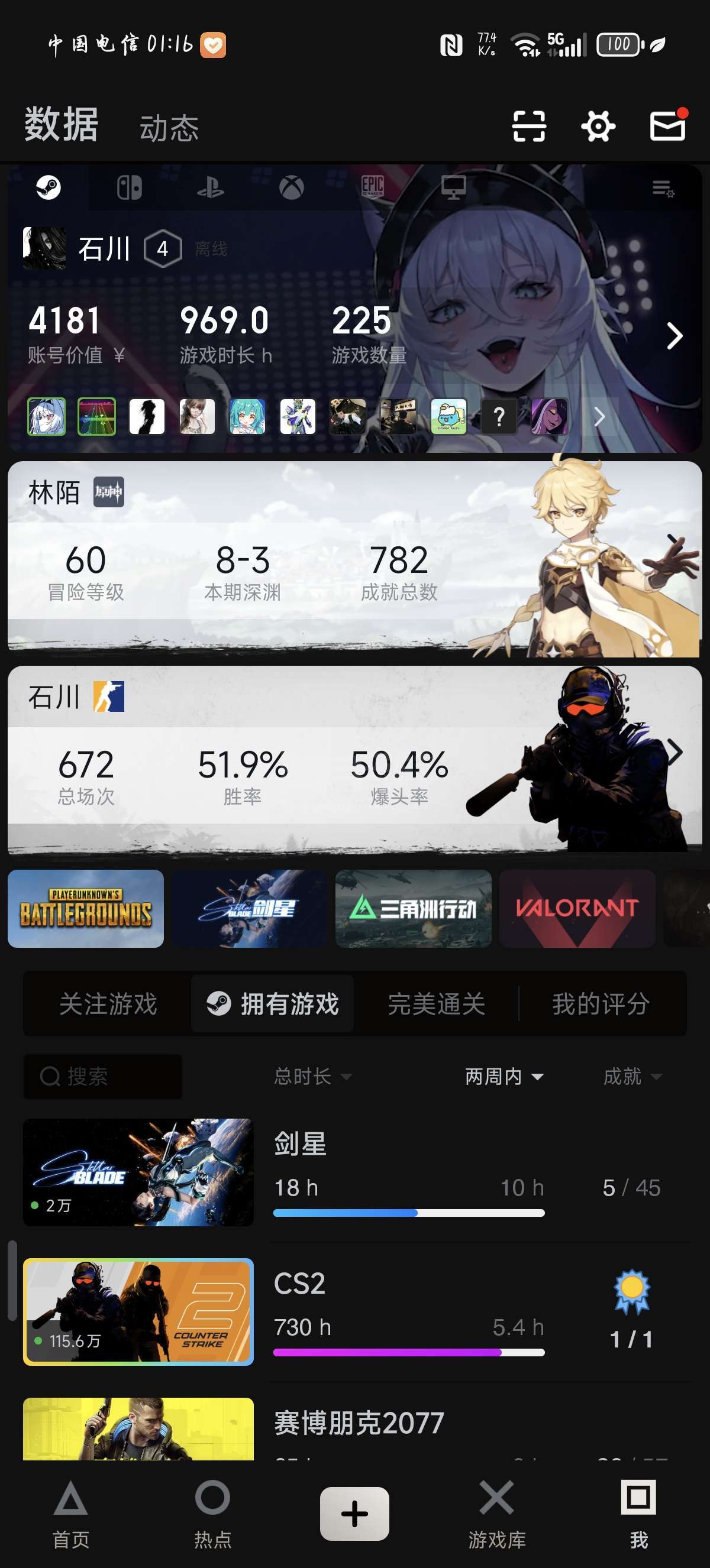Screen dimensions: 710x1568
Task: Tap the 搜索 game search field
Action: (x=103, y=1077)
